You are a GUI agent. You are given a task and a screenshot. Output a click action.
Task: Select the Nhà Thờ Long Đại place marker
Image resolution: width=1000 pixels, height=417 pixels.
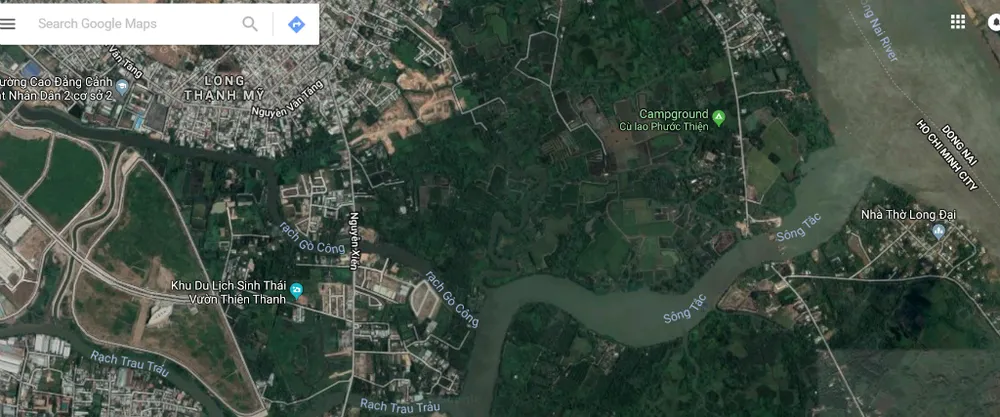click(x=938, y=232)
